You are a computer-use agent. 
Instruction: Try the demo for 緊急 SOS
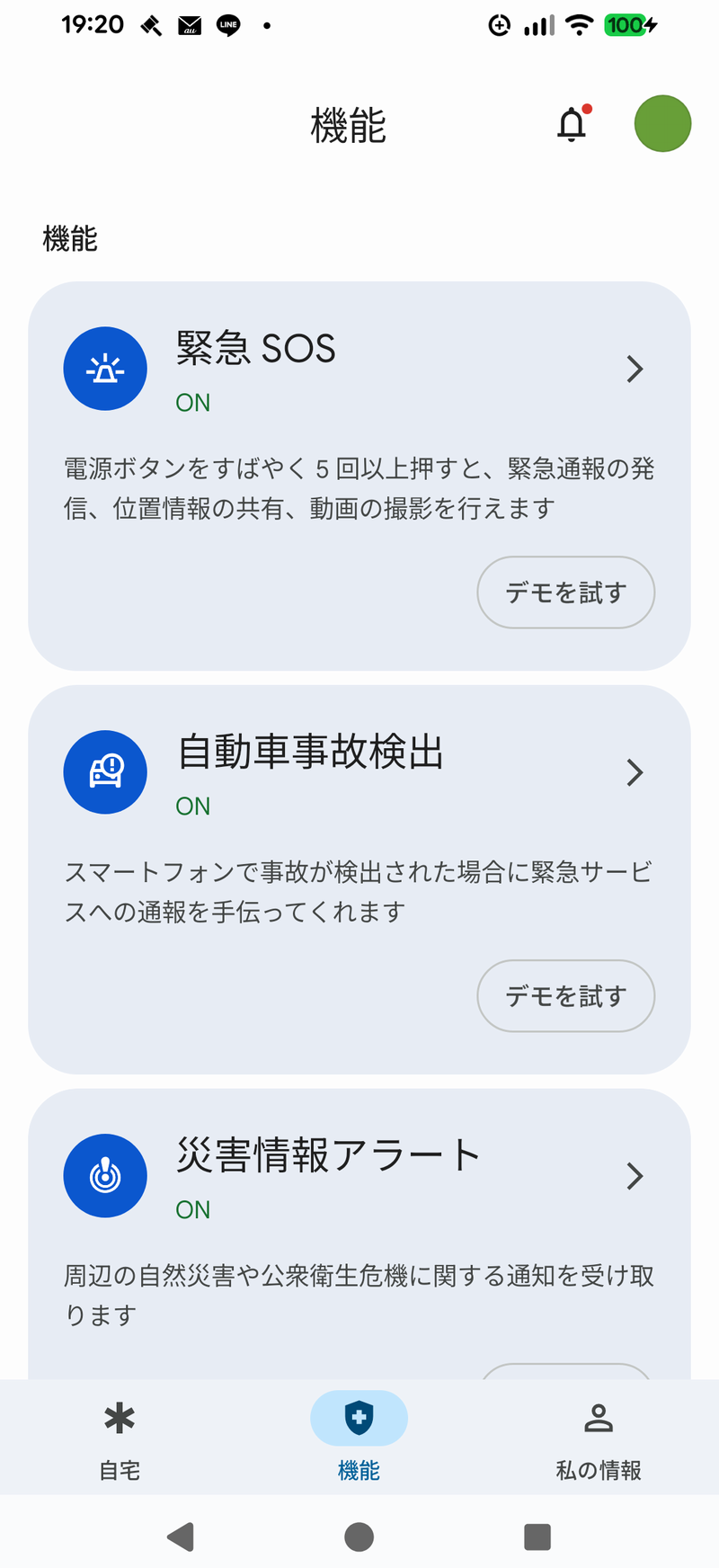(565, 592)
